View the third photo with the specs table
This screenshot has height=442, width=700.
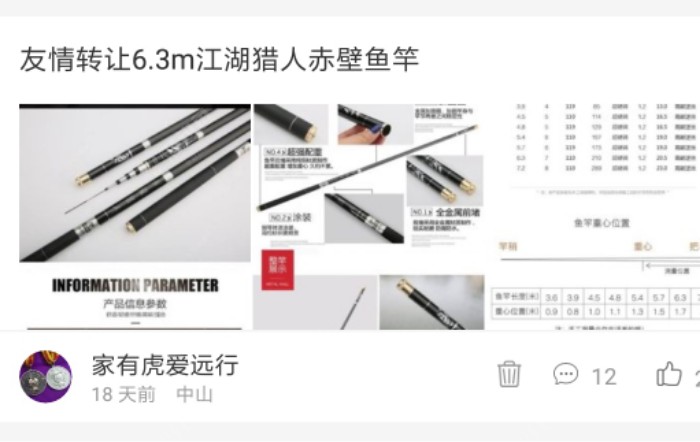tap(596, 216)
